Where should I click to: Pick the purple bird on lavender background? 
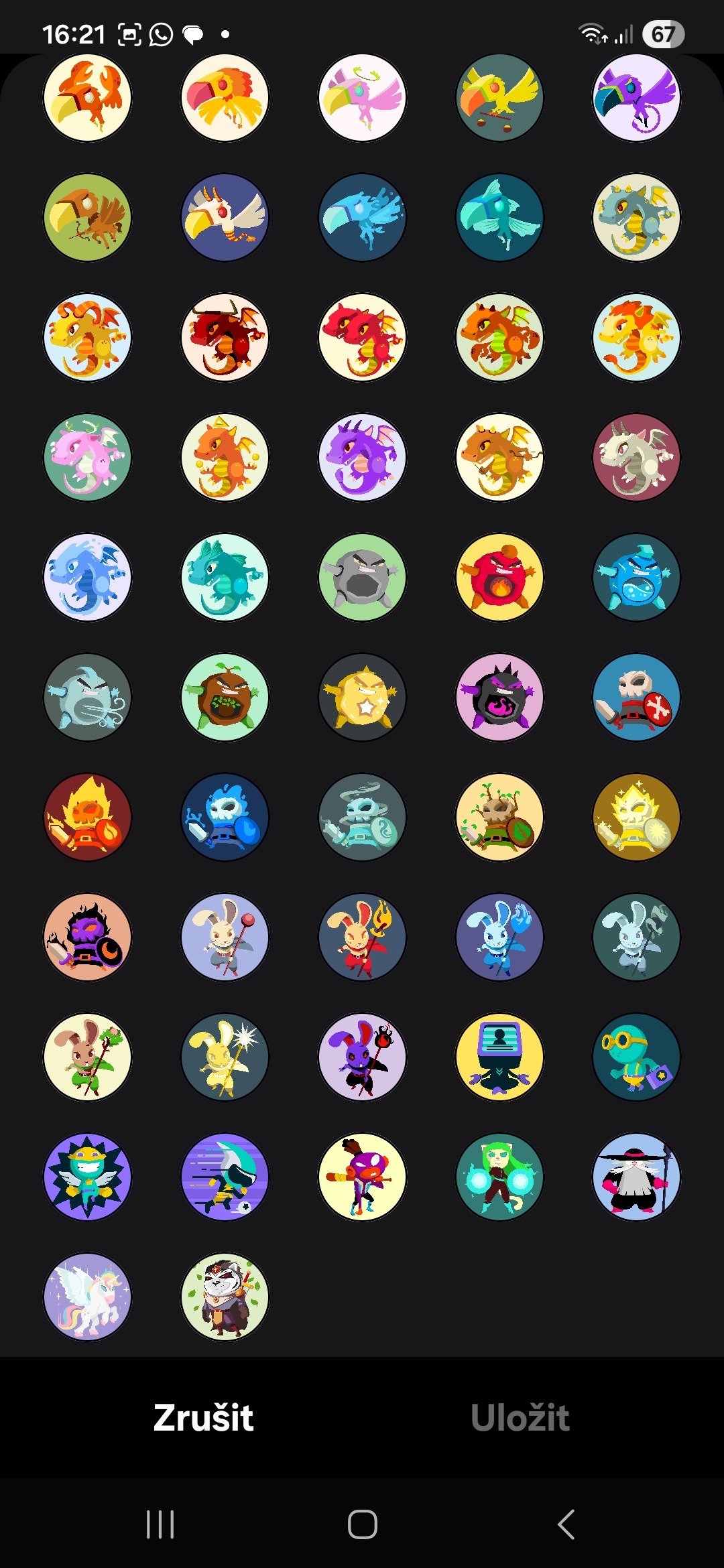coord(636,98)
